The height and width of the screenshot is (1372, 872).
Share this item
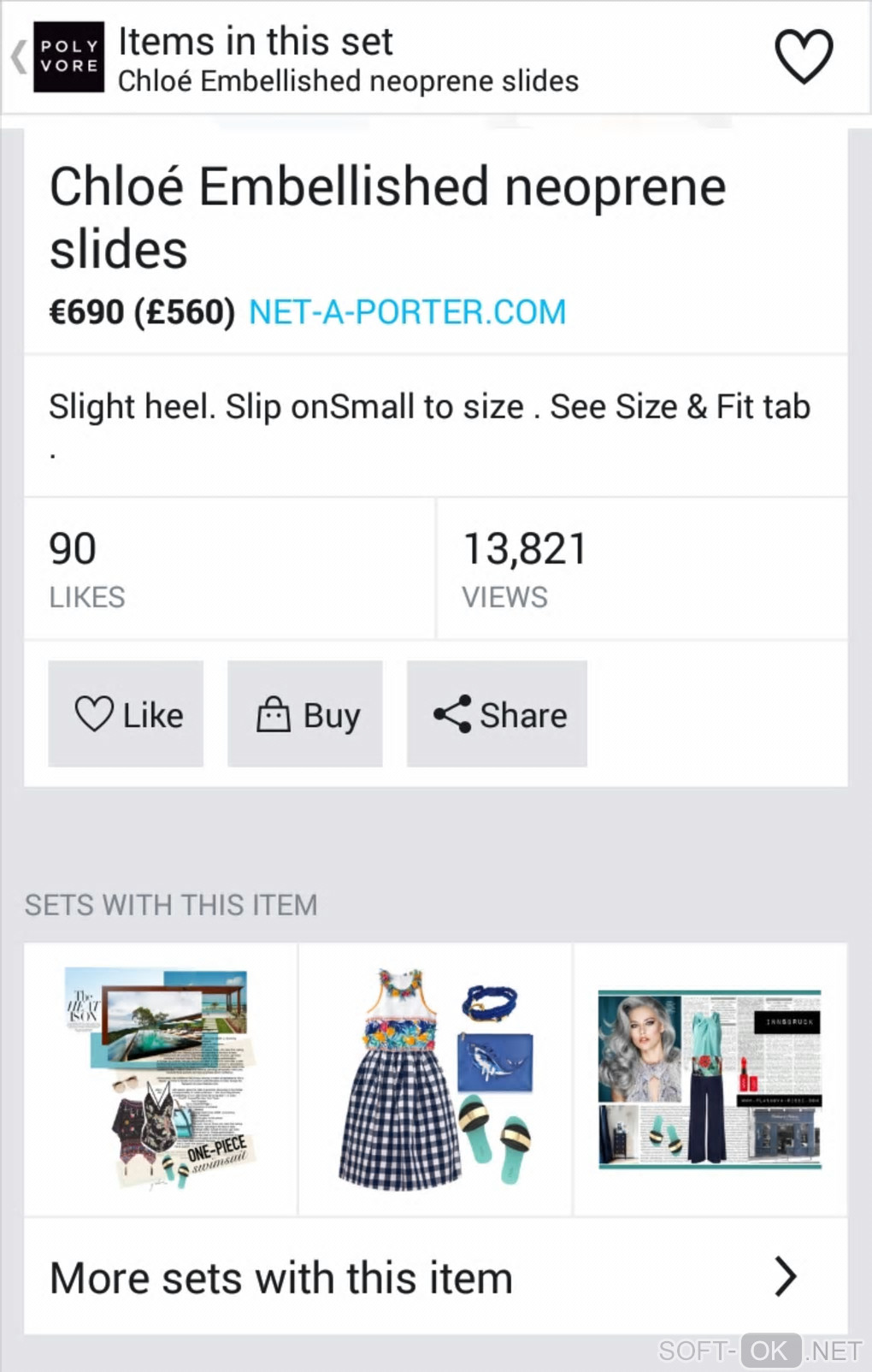point(497,714)
